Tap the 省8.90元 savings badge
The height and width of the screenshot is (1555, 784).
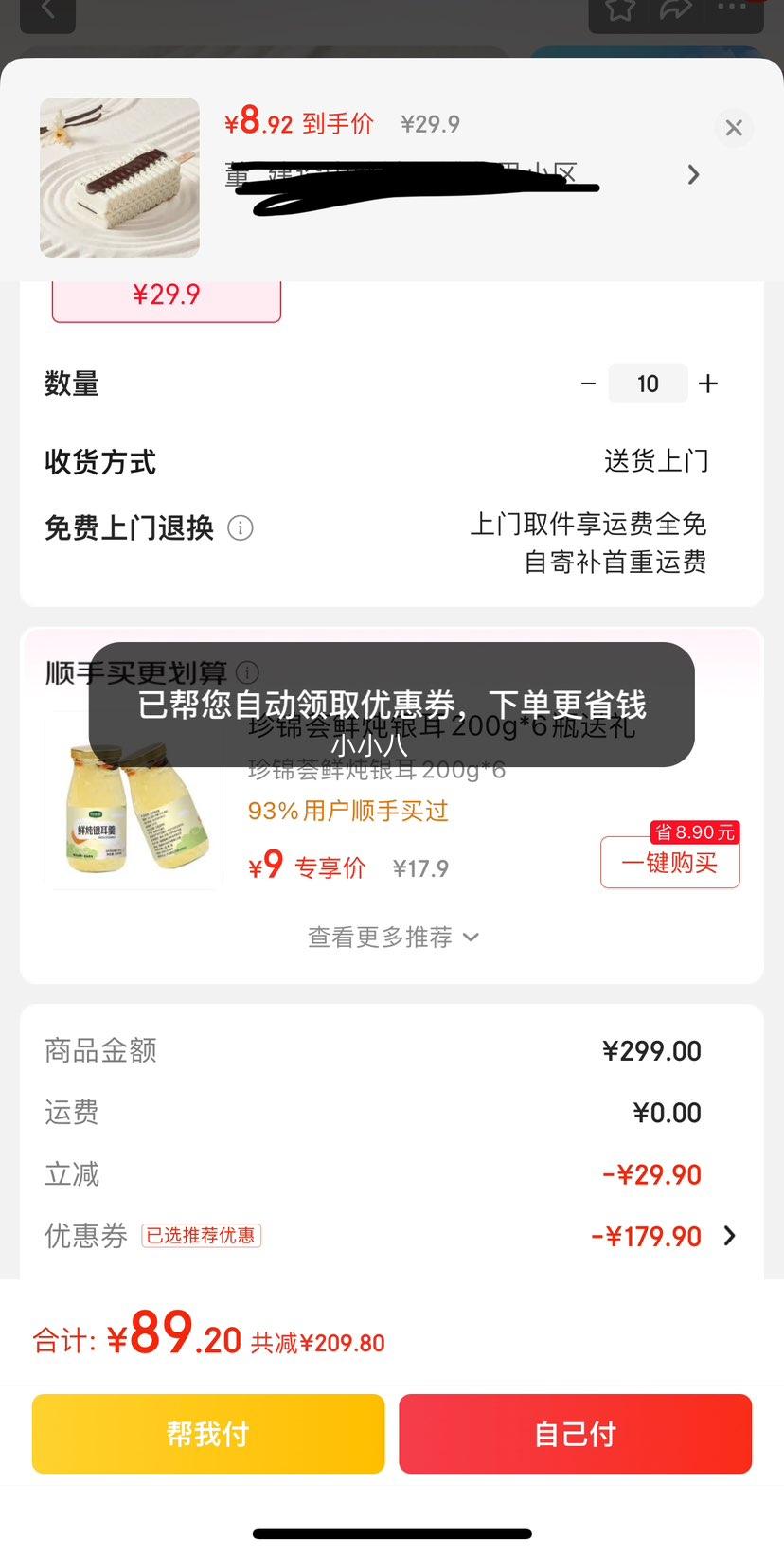point(695,831)
